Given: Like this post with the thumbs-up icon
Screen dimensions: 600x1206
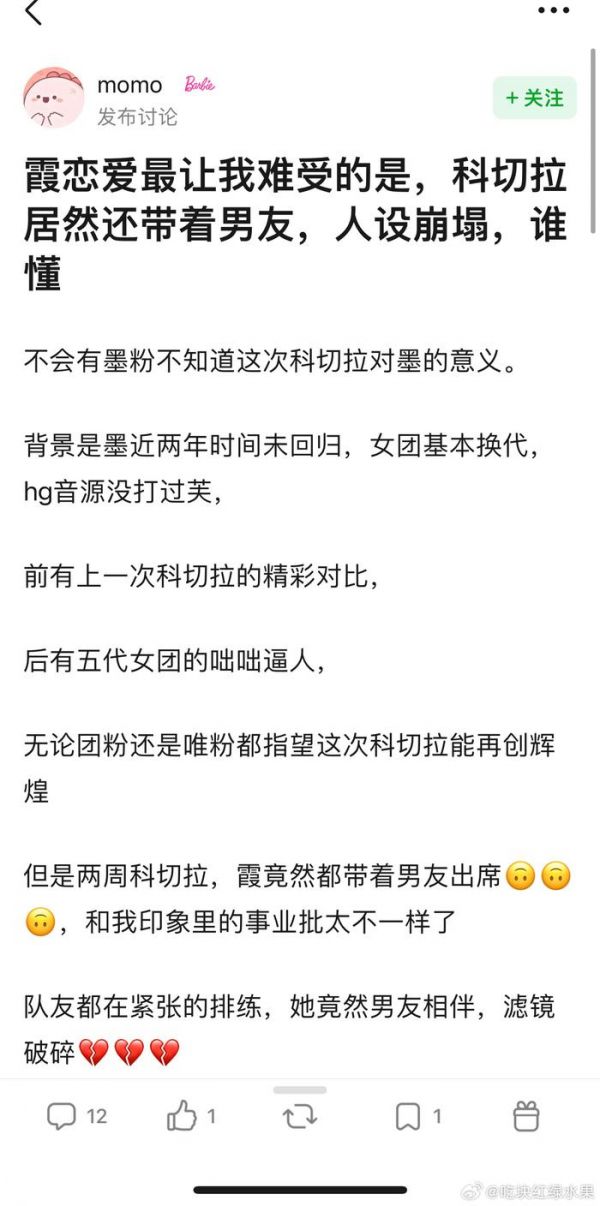Looking at the screenshot, I should point(191,1116).
